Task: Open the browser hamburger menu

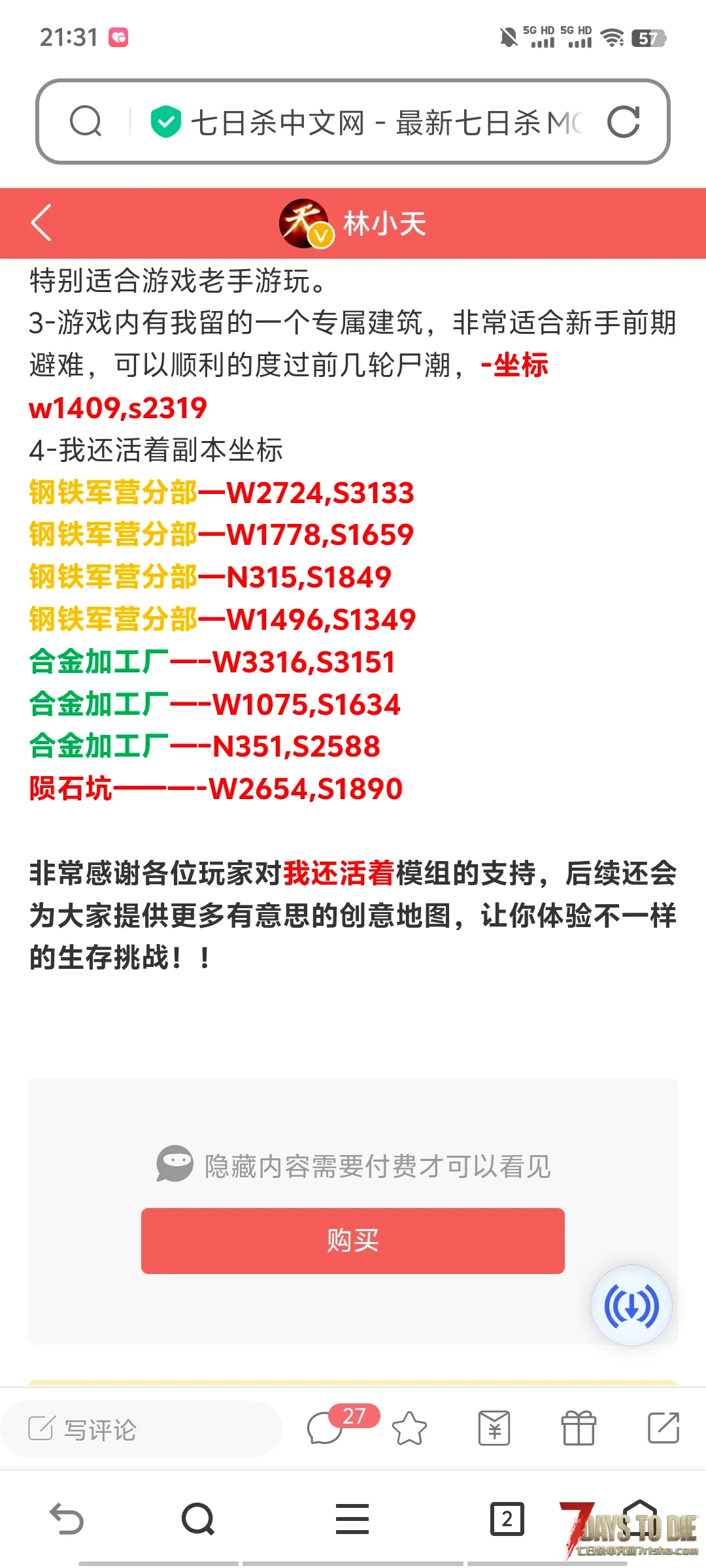Action: (352, 1519)
